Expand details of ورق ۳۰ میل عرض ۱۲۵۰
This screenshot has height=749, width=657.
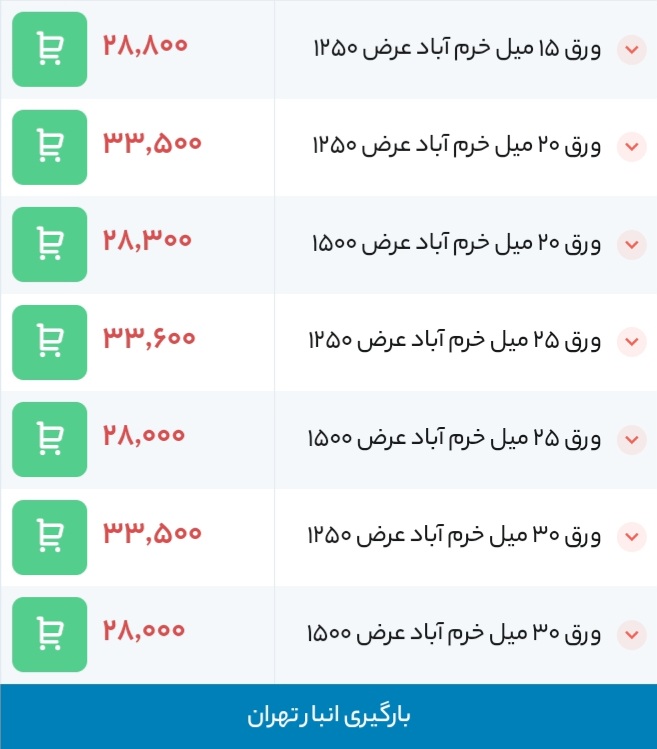click(631, 537)
